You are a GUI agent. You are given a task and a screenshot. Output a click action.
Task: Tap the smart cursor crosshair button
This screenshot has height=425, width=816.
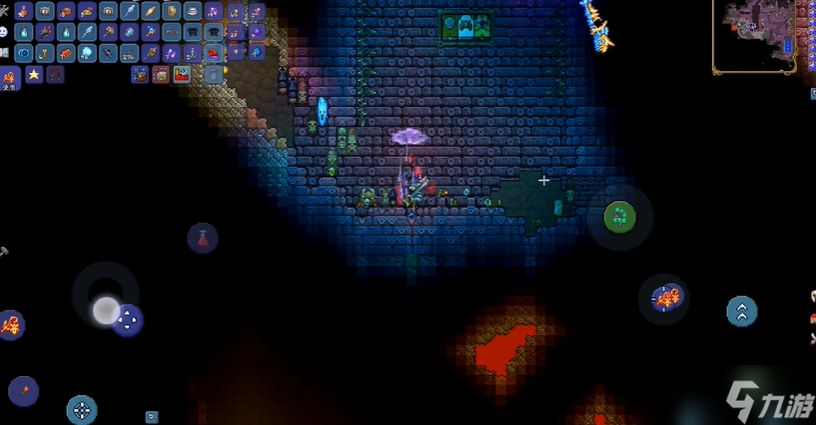click(81, 409)
